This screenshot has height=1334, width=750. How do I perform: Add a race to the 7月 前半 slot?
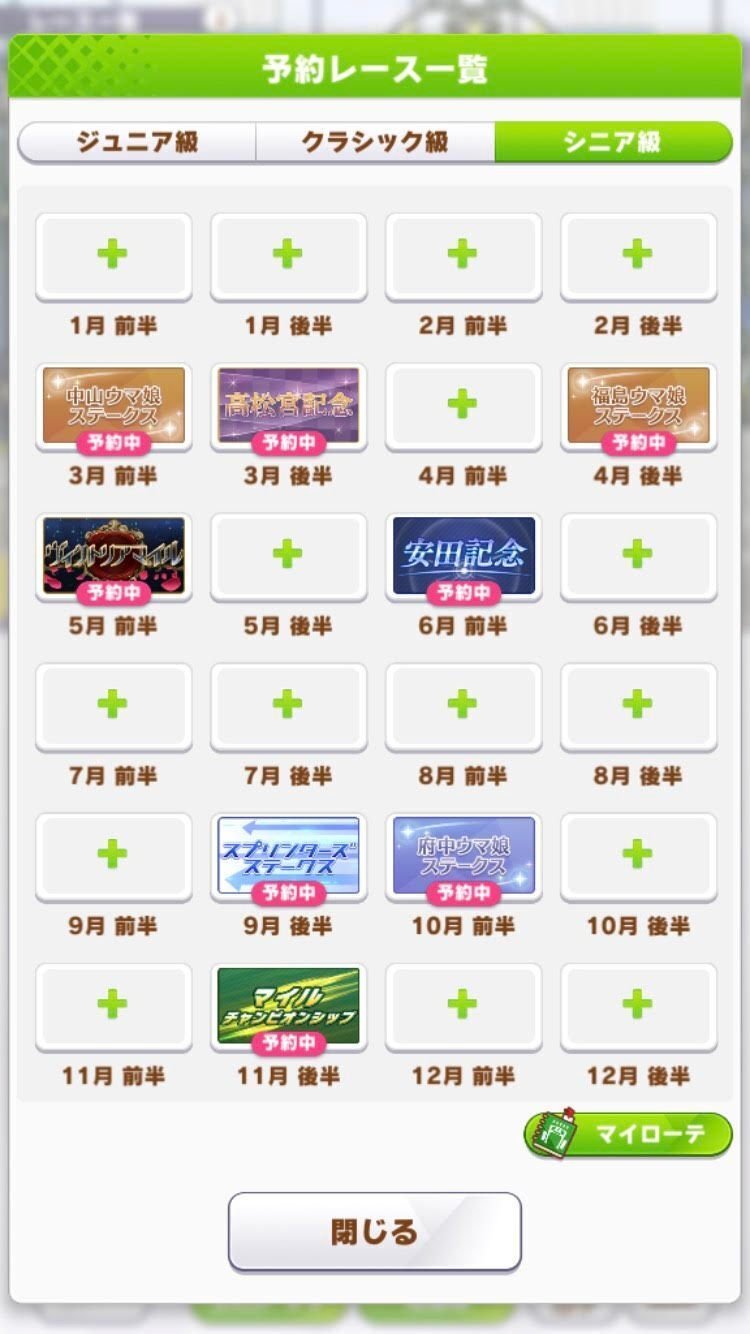(112, 706)
